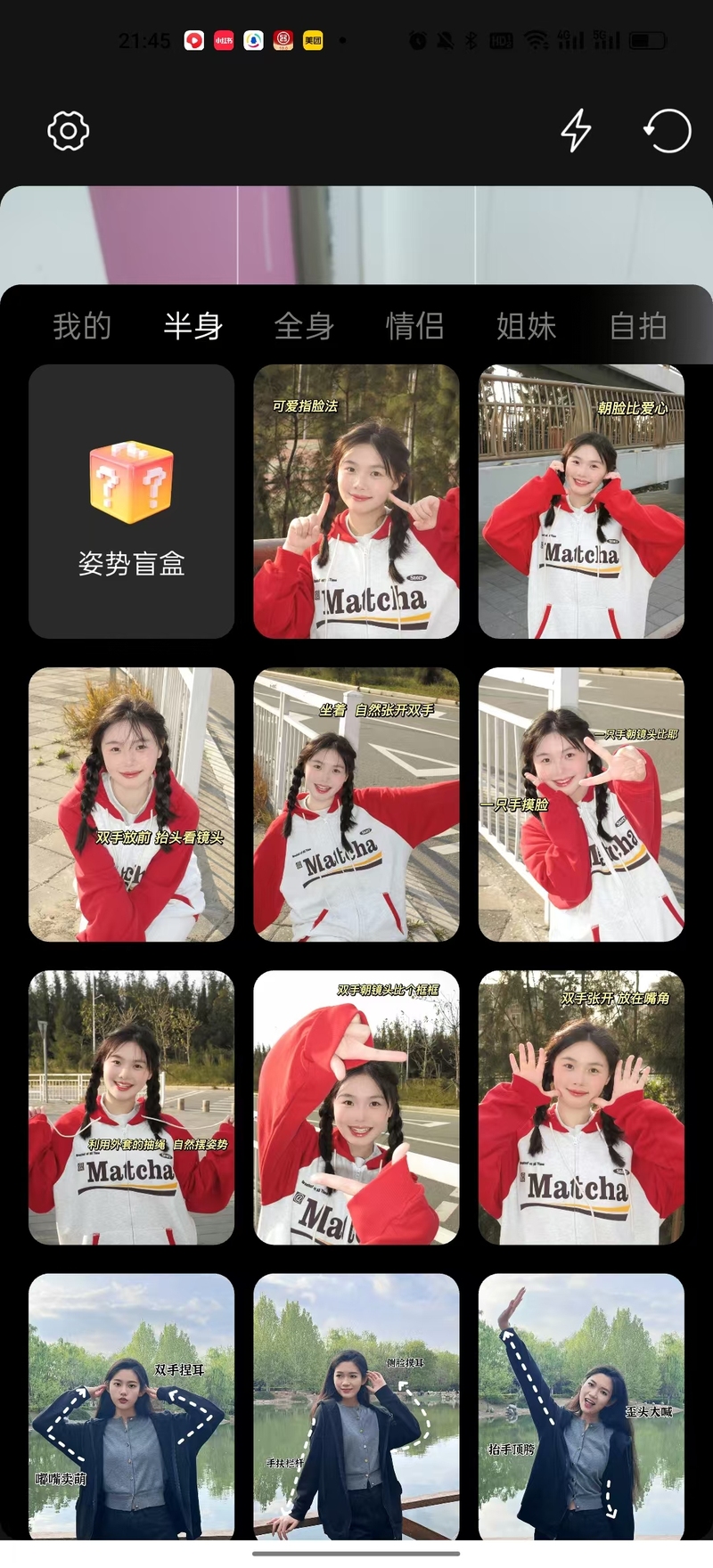Open the 姿势盲盒 mystery box card
The image size is (713, 1568).
pyautogui.click(x=131, y=502)
